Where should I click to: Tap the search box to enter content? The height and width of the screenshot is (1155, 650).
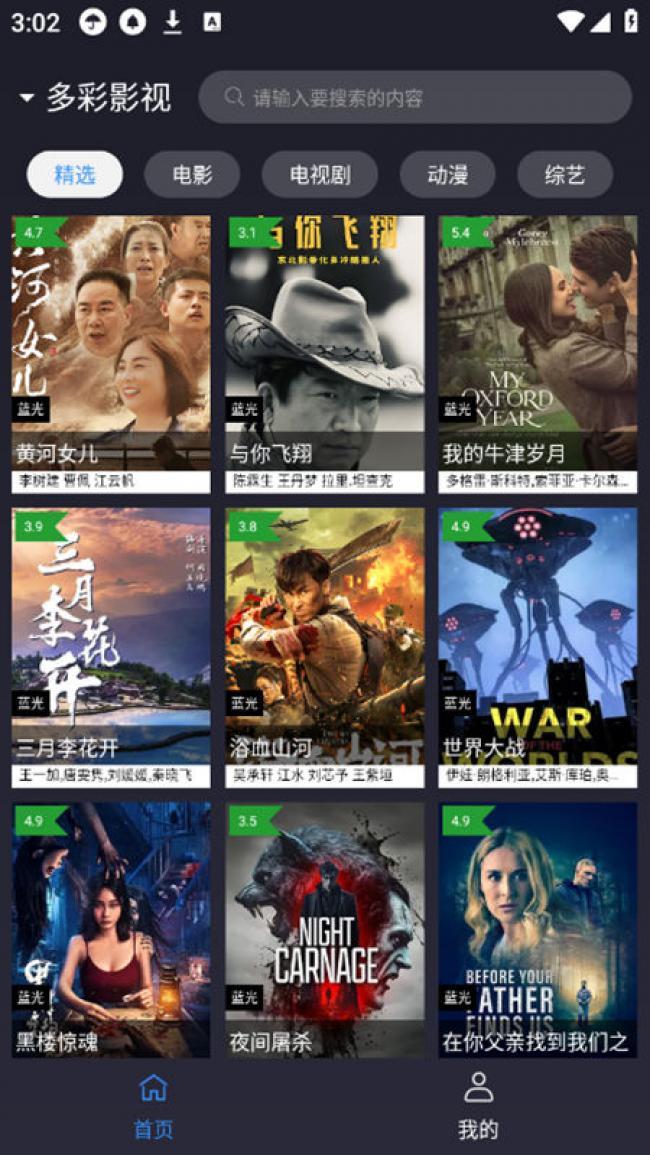415,97
